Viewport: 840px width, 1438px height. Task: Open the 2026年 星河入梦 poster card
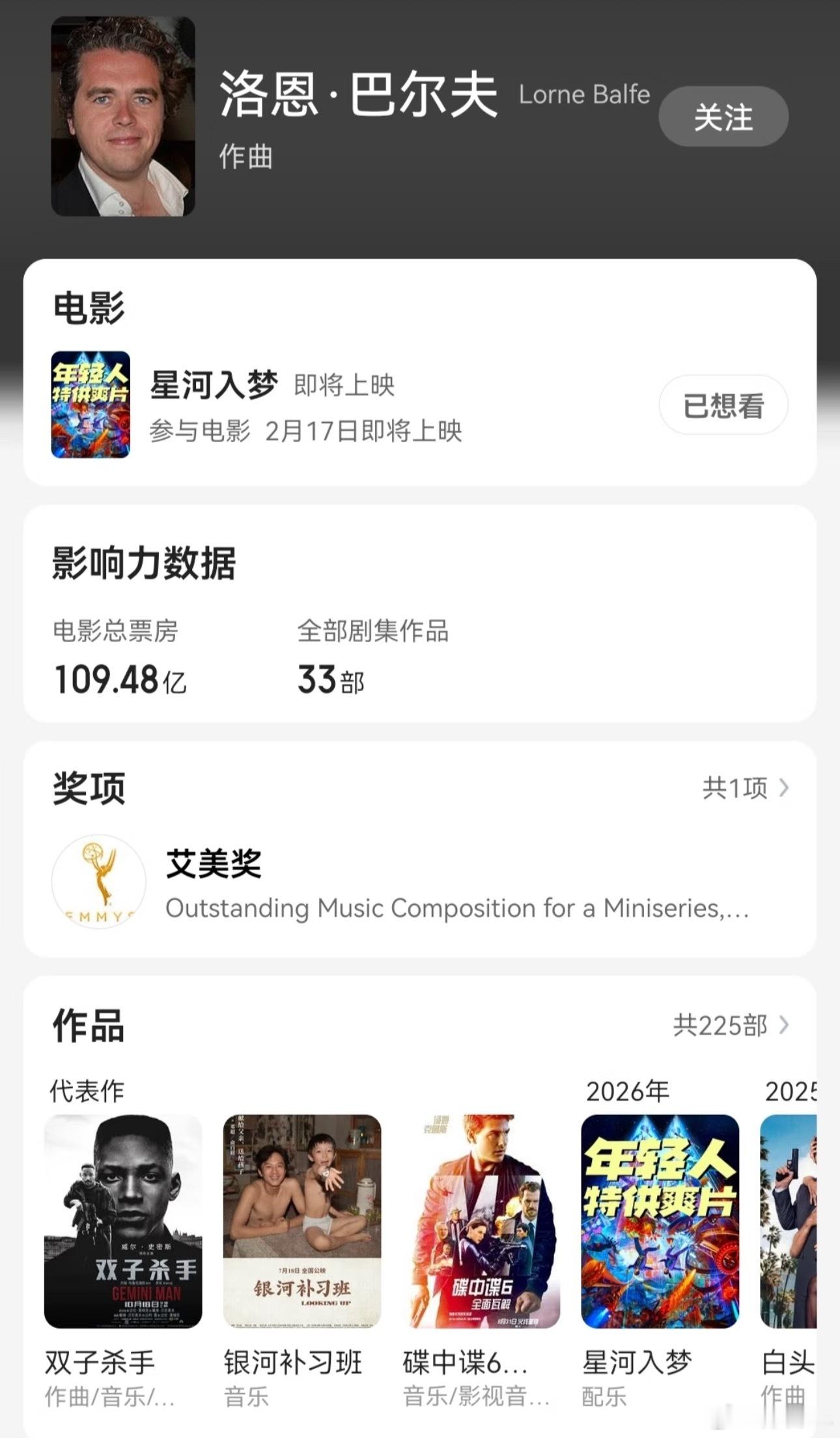click(660, 1221)
